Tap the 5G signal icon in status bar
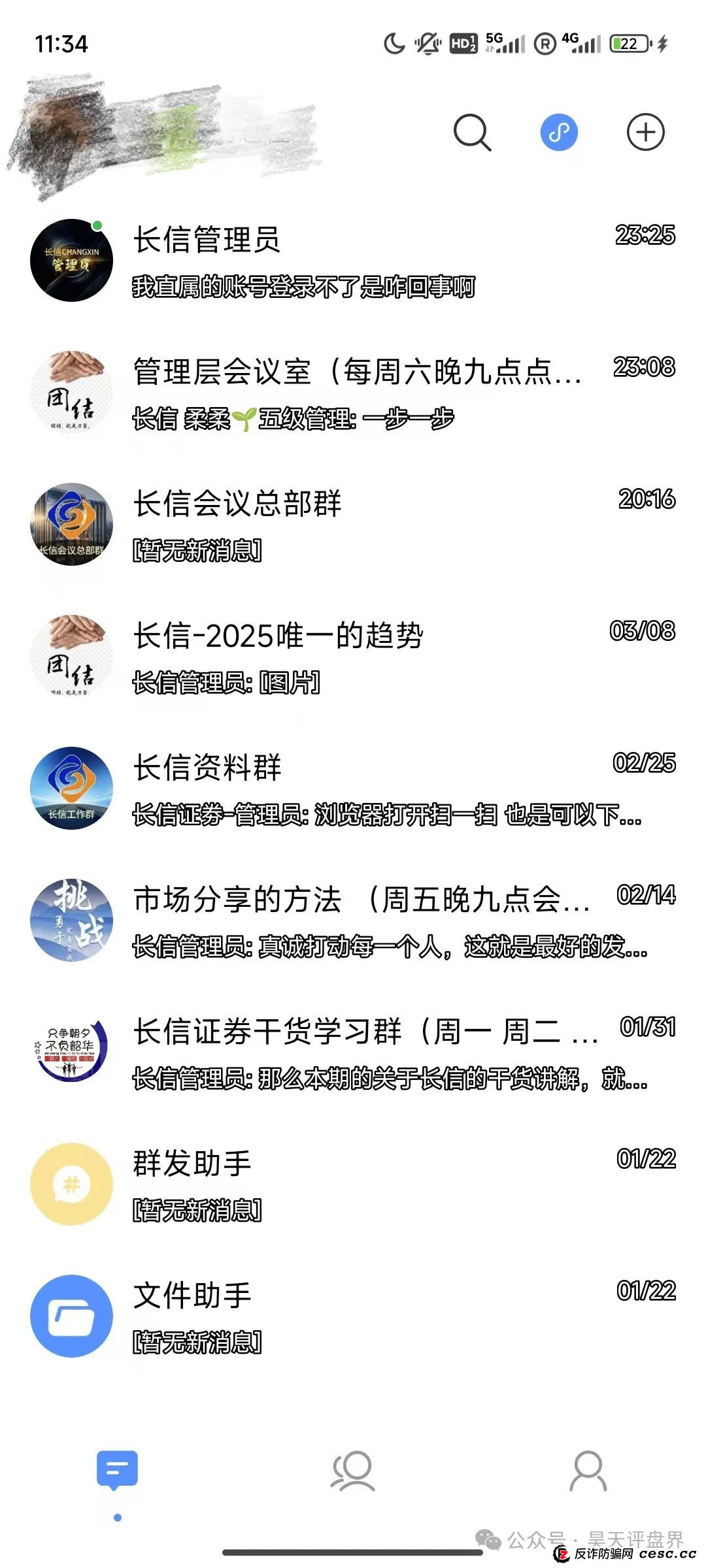Image resolution: width=706 pixels, height=1568 pixels. point(507,42)
